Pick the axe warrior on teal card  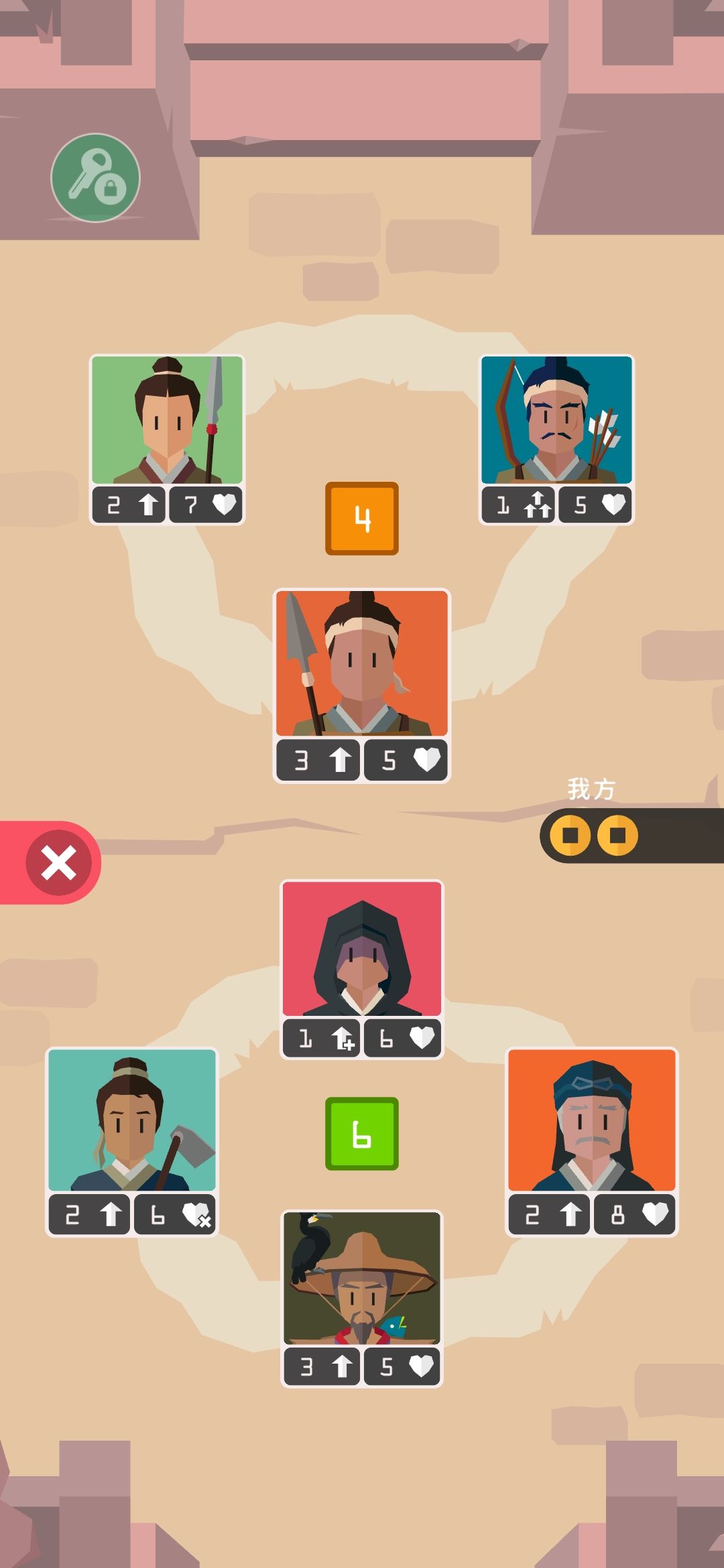pyautogui.click(x=132, y=1120)
